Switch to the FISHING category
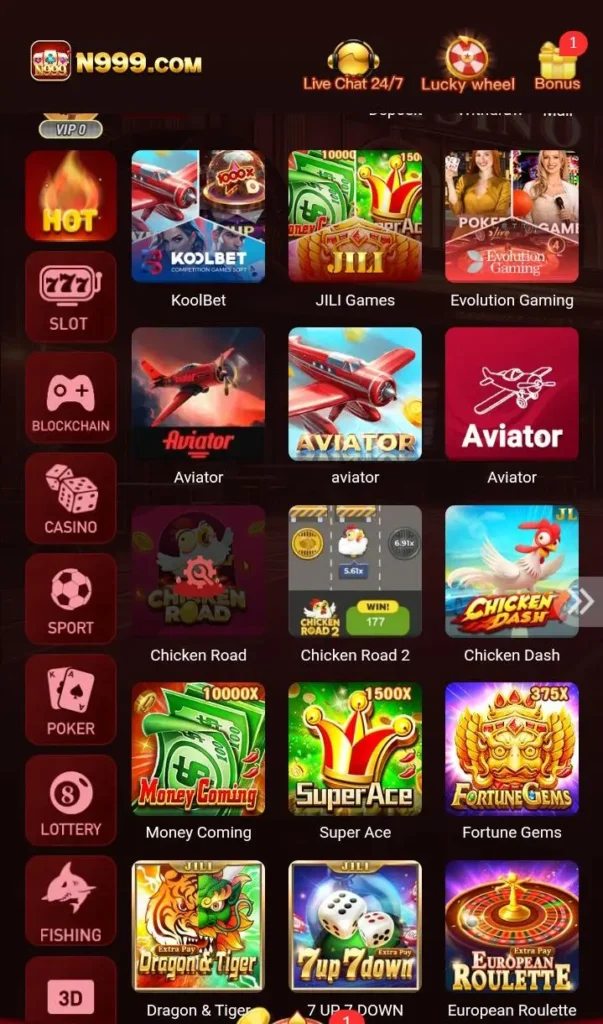The image size is (603, 1024). (71, 902)
